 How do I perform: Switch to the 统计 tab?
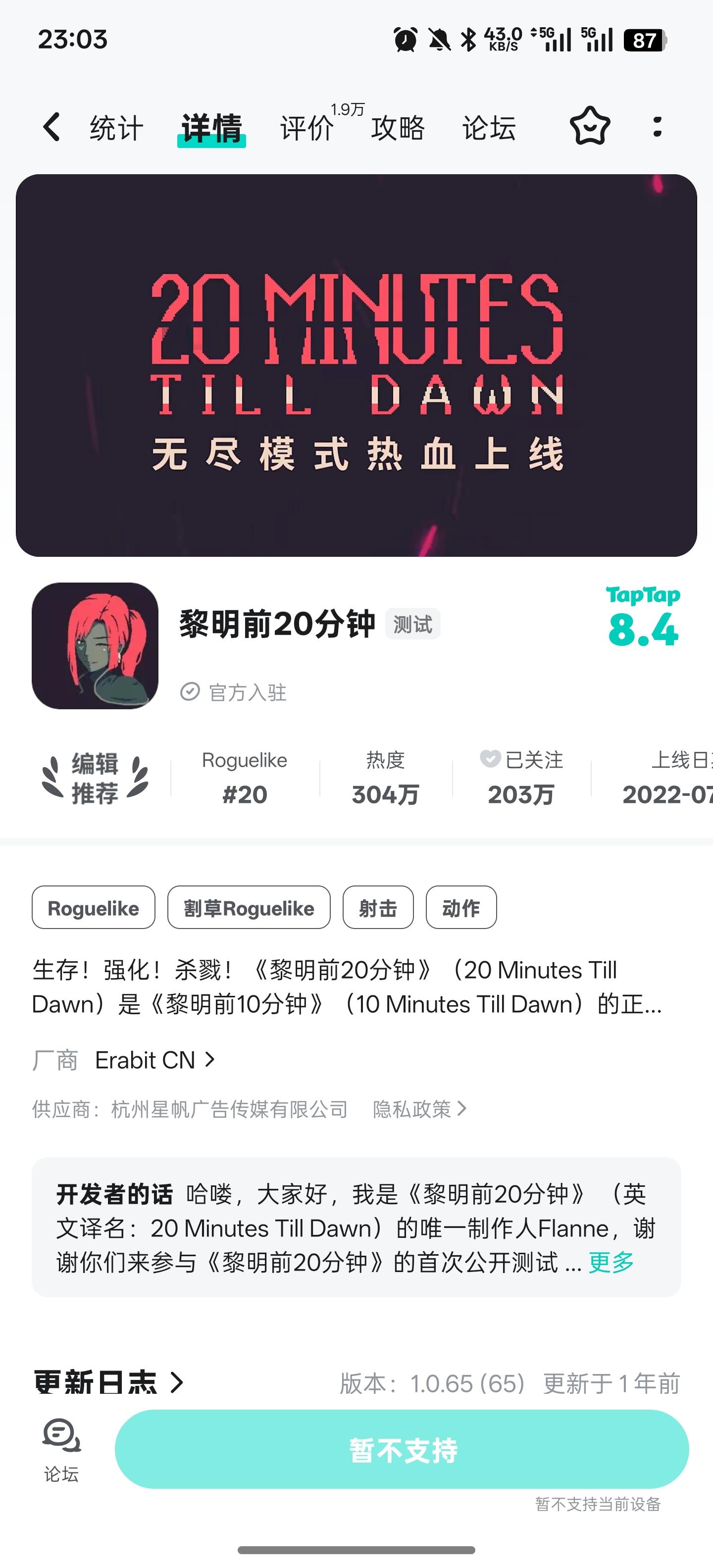tap(116, 128)
